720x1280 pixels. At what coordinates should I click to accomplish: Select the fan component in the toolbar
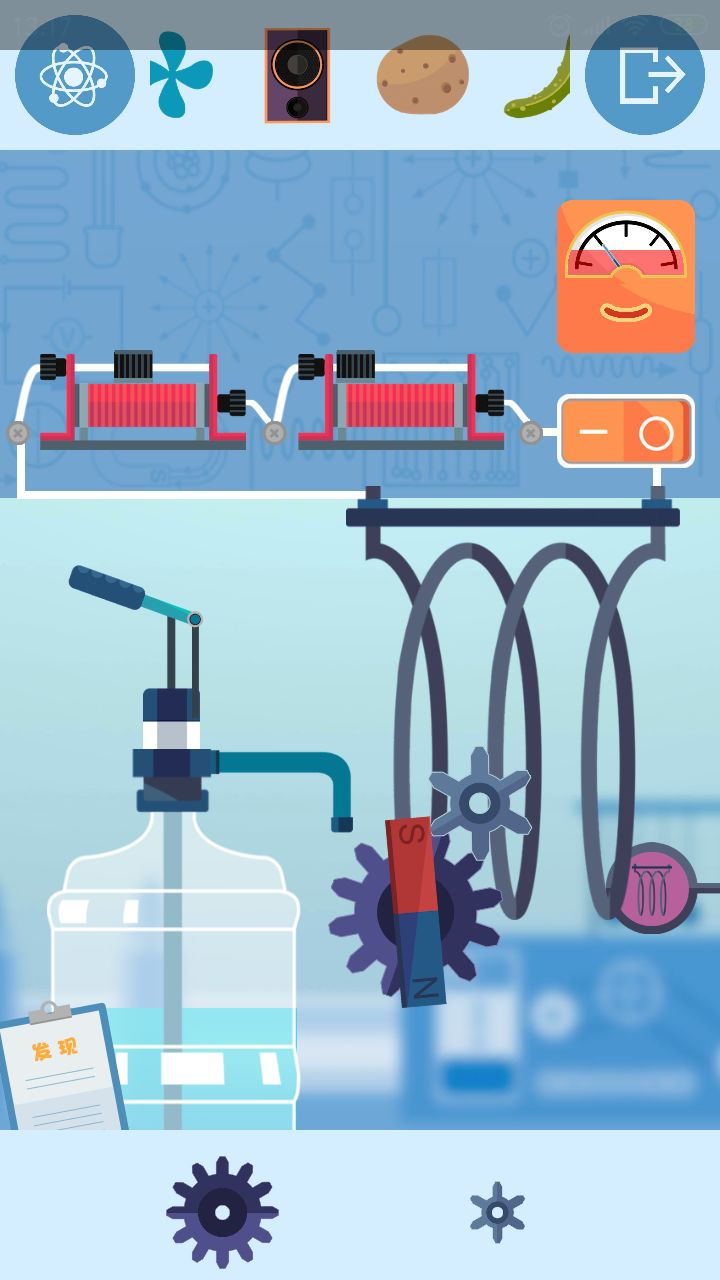coord(181,75)
